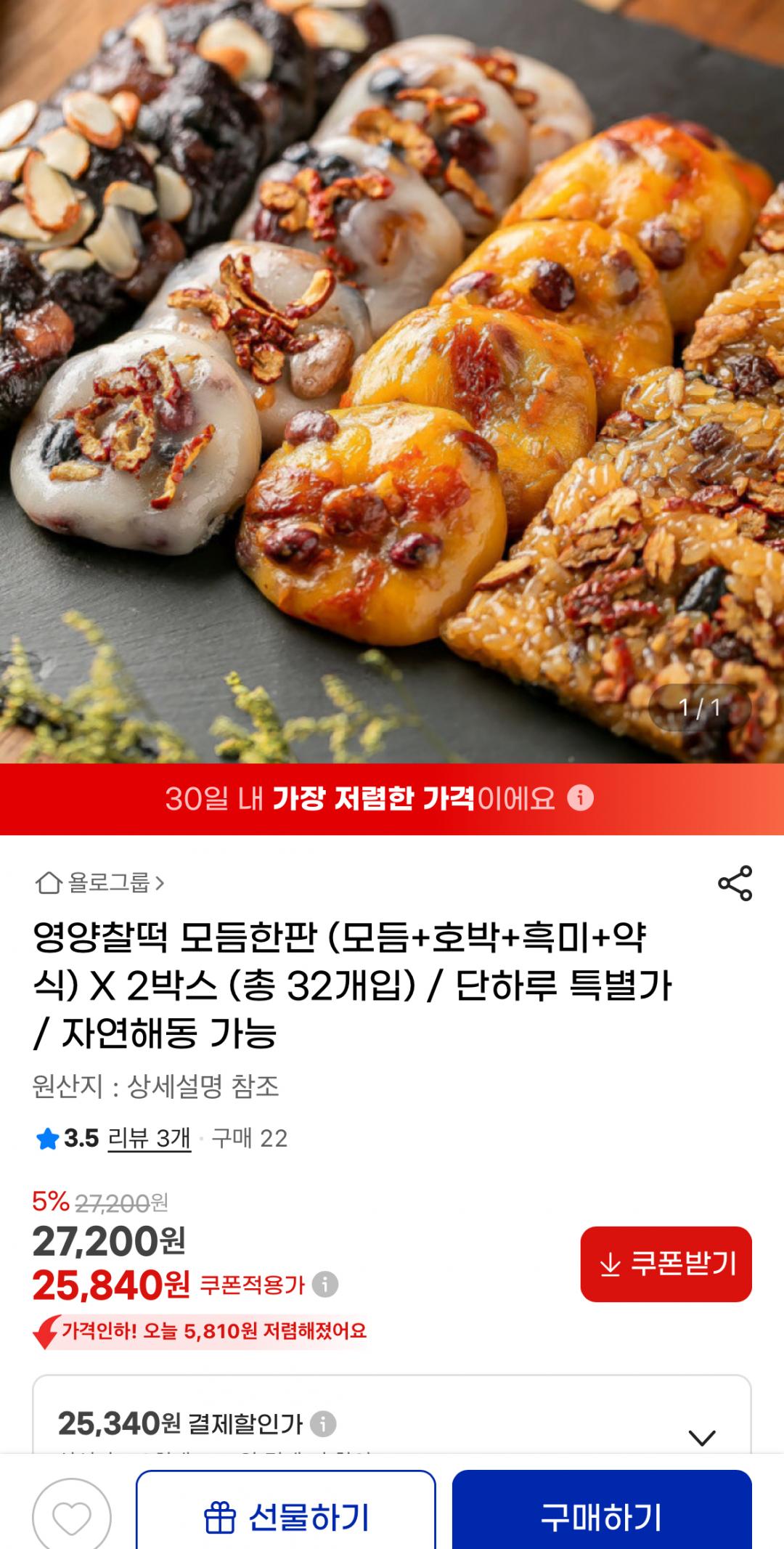This screenshot has height=1549, width=784.
Task: View info about lowest price in 30 days
Action: point(580,799)
